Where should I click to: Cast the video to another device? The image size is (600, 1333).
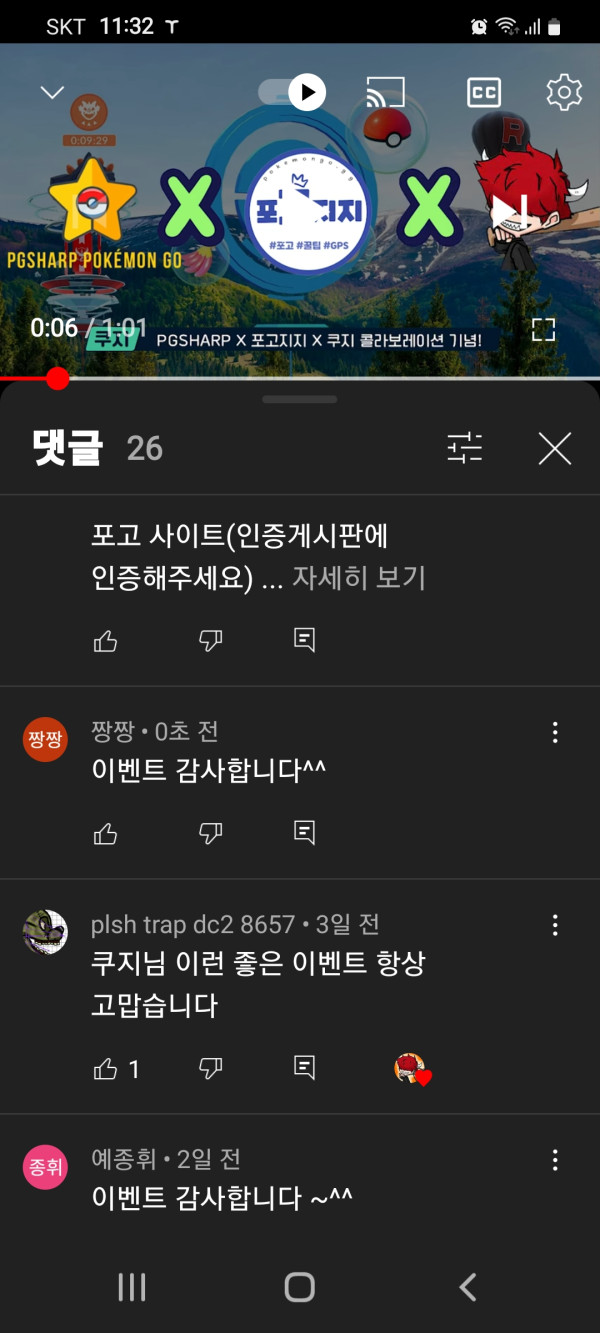[385, 93]
